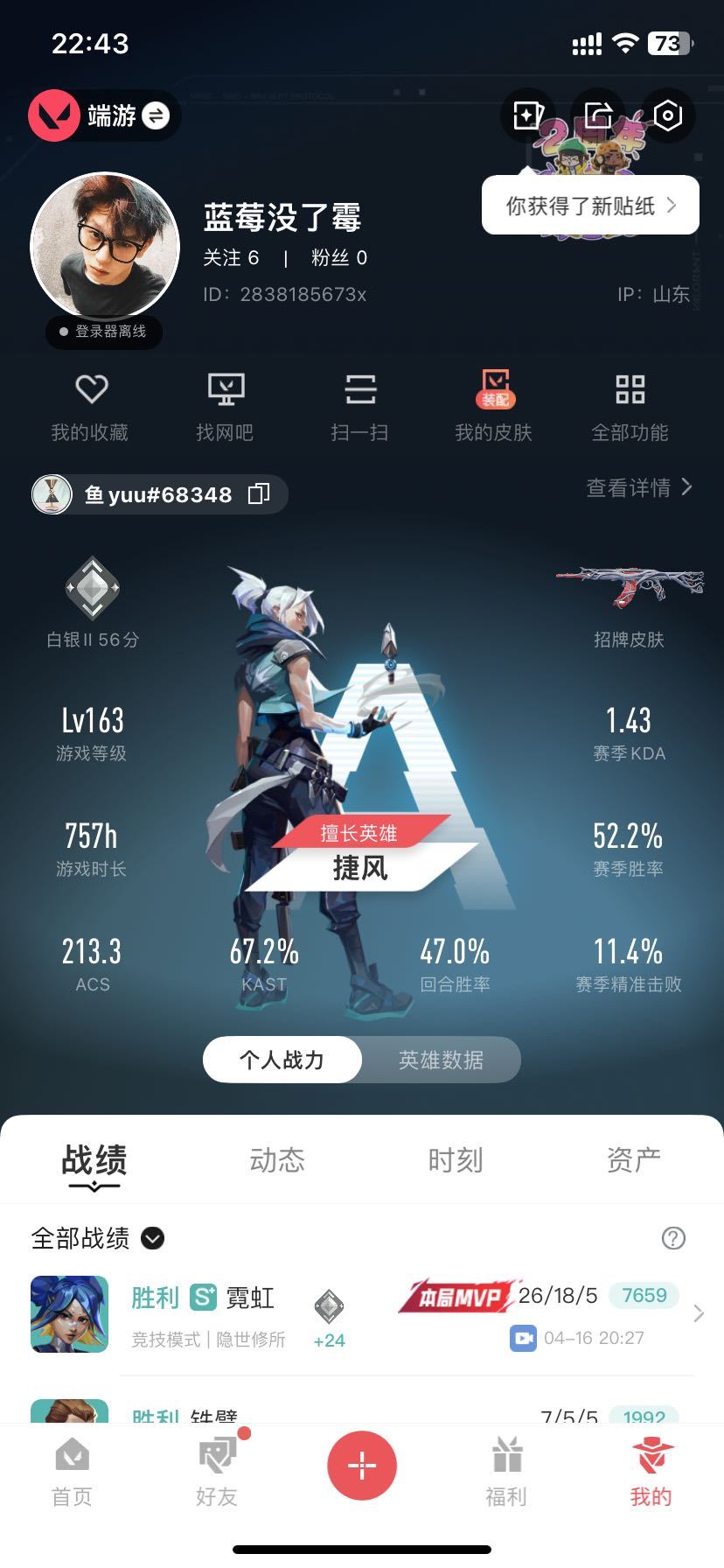Share this profile page
This screenshot has height=1568, width=724.
pos(598,115)
